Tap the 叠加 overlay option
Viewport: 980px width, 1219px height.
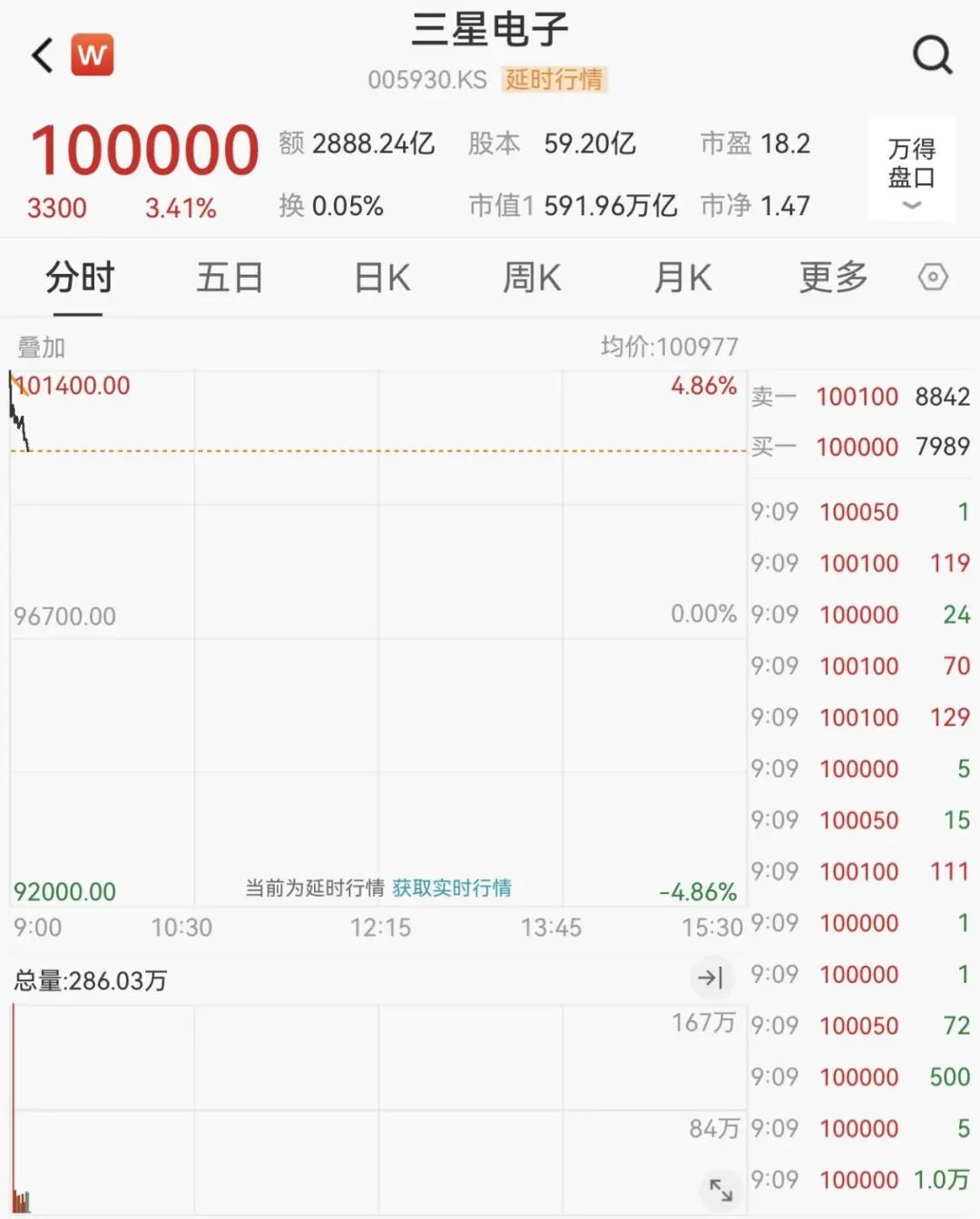[x=41, y=347]
